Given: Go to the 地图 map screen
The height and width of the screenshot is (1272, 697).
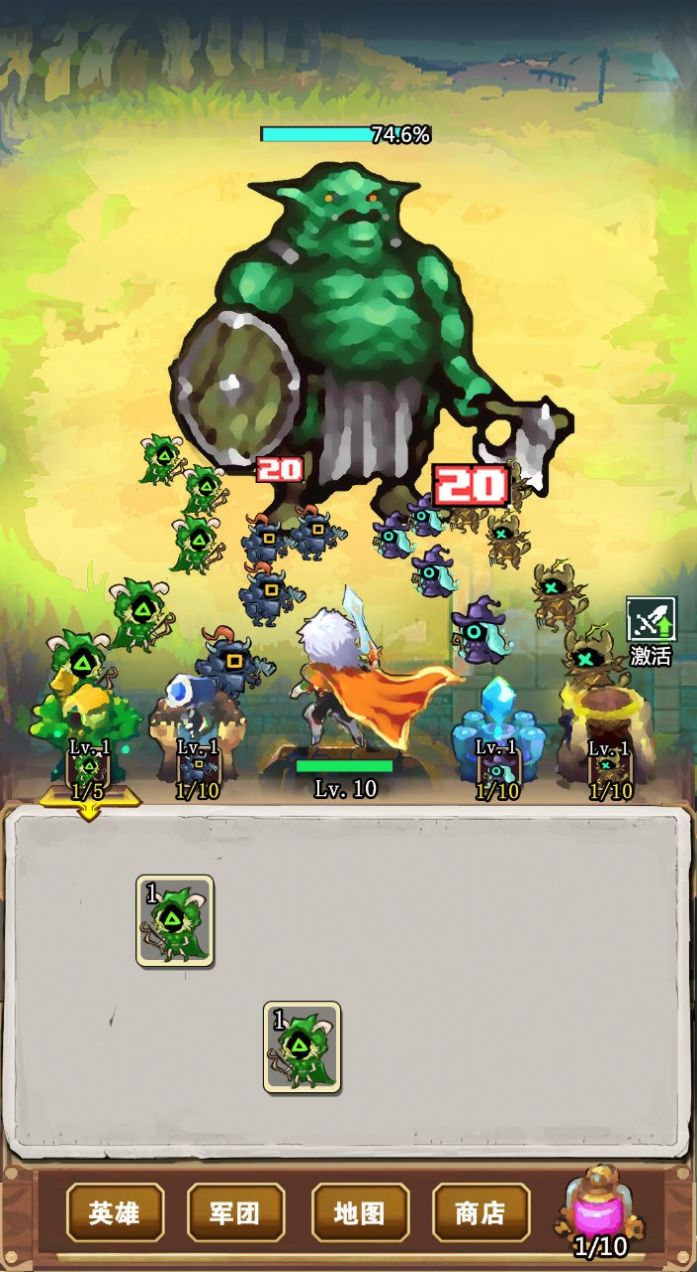Looking at the screenshot, I should click(360, 1212).
